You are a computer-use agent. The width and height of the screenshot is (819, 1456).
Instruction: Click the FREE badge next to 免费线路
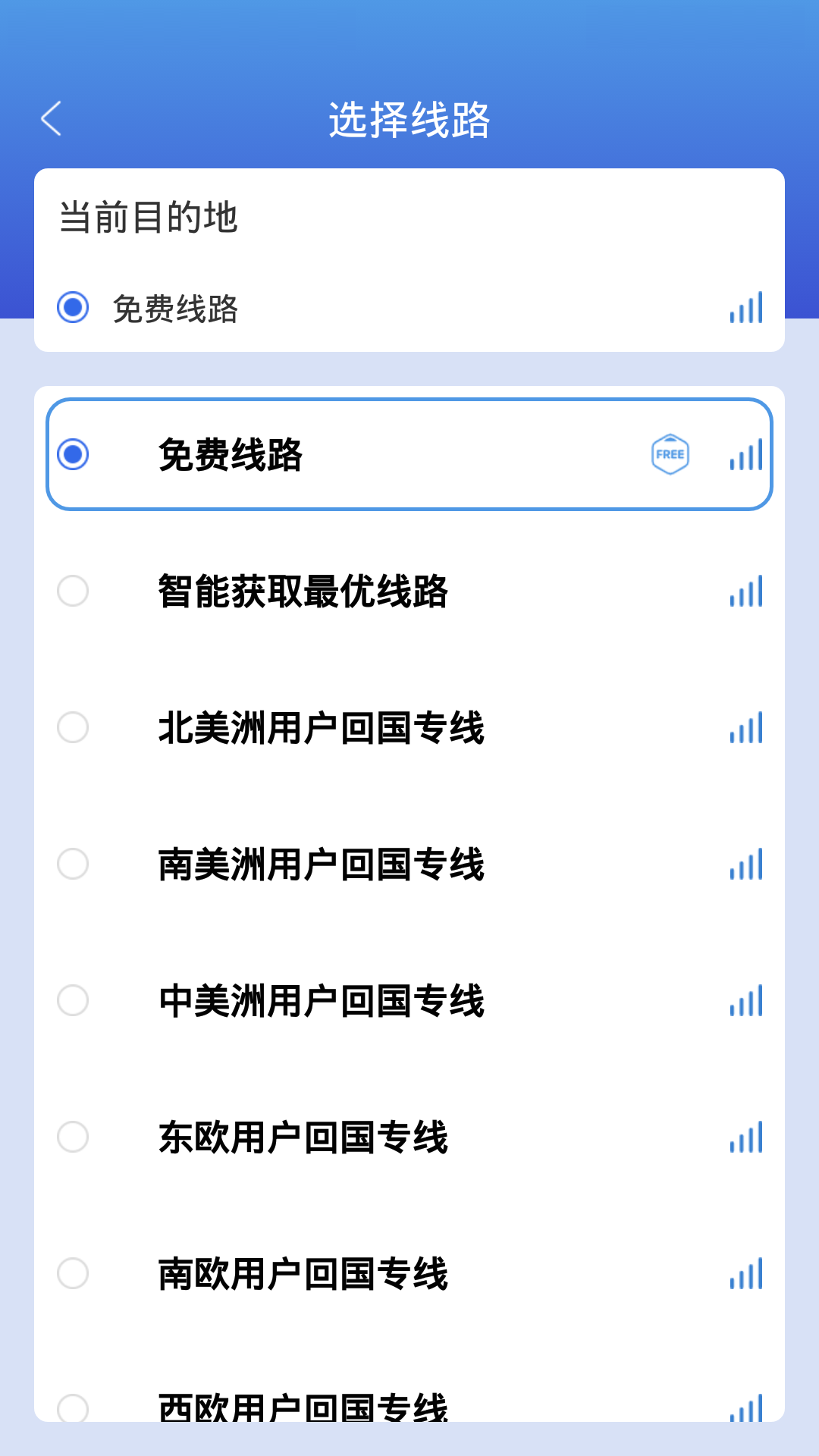click(x=670, y=453)
